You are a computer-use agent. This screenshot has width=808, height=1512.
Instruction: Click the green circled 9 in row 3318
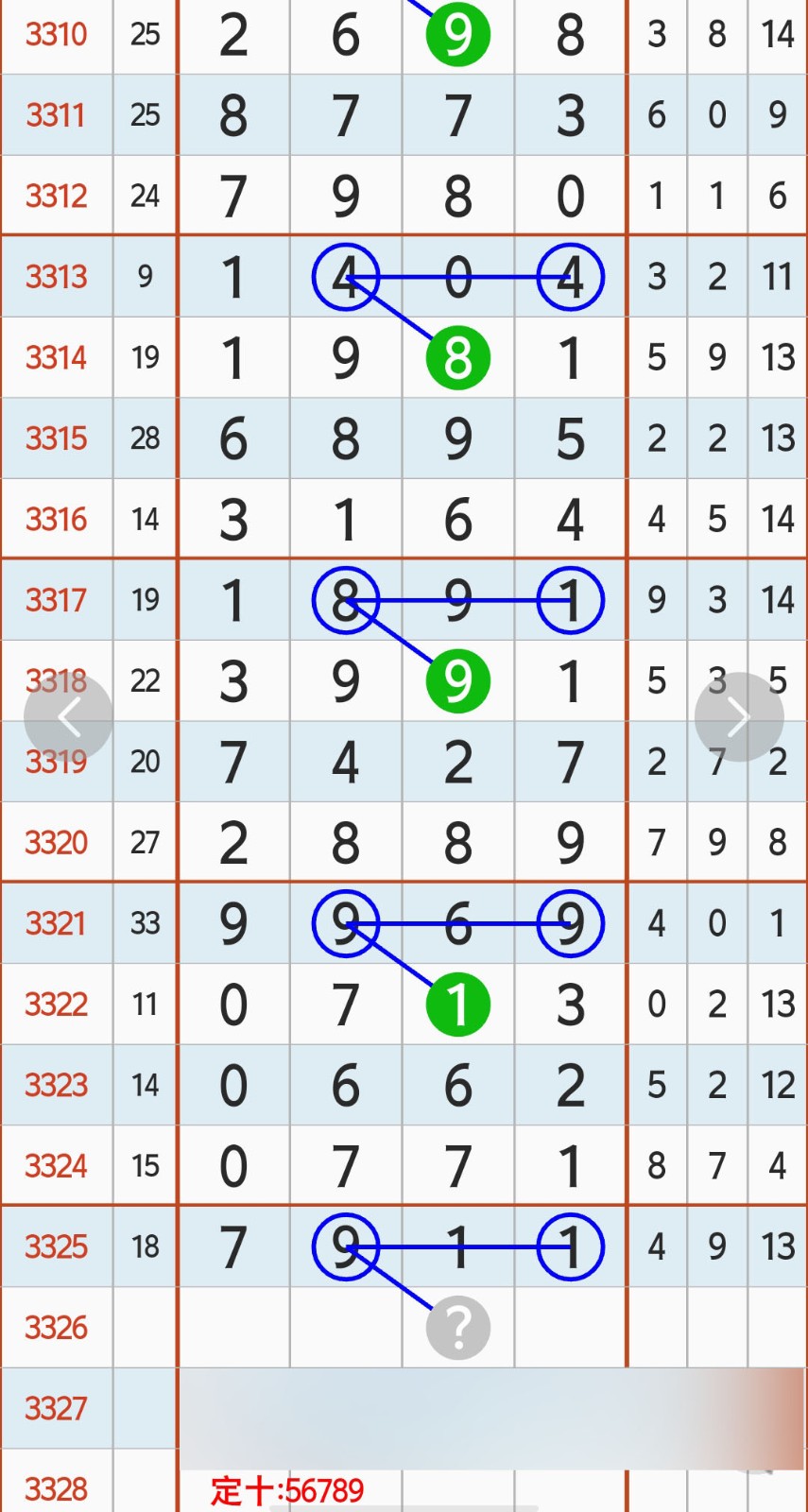click(457, 680)
